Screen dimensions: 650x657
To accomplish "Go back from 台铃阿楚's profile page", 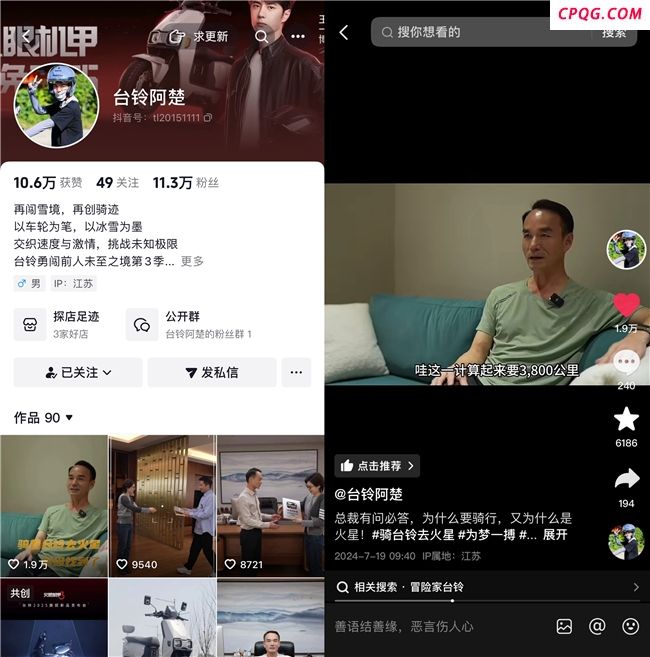I will click(26, 37).
